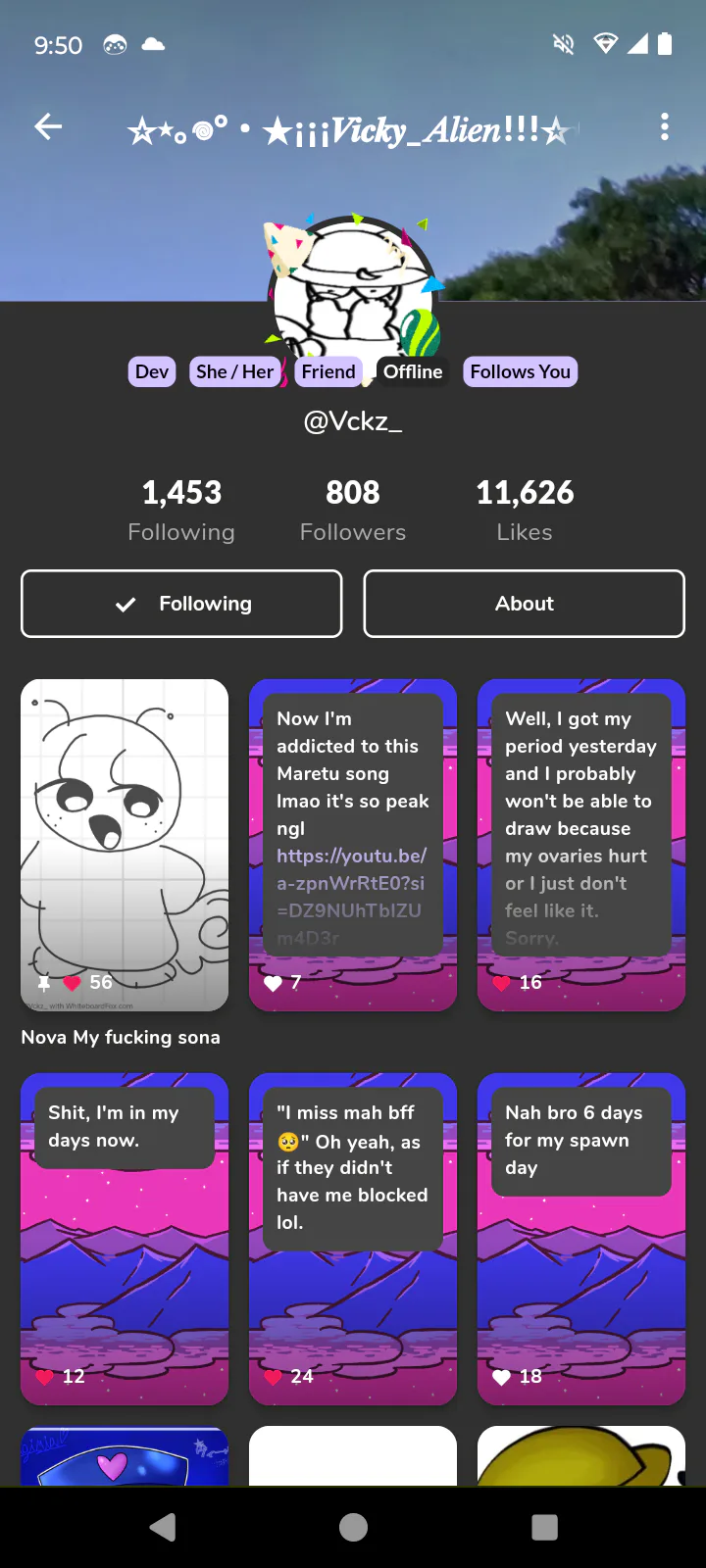Screen dimensions: 706x1568
Task: Tap the Android home button
Action: tap(353, 1527)
